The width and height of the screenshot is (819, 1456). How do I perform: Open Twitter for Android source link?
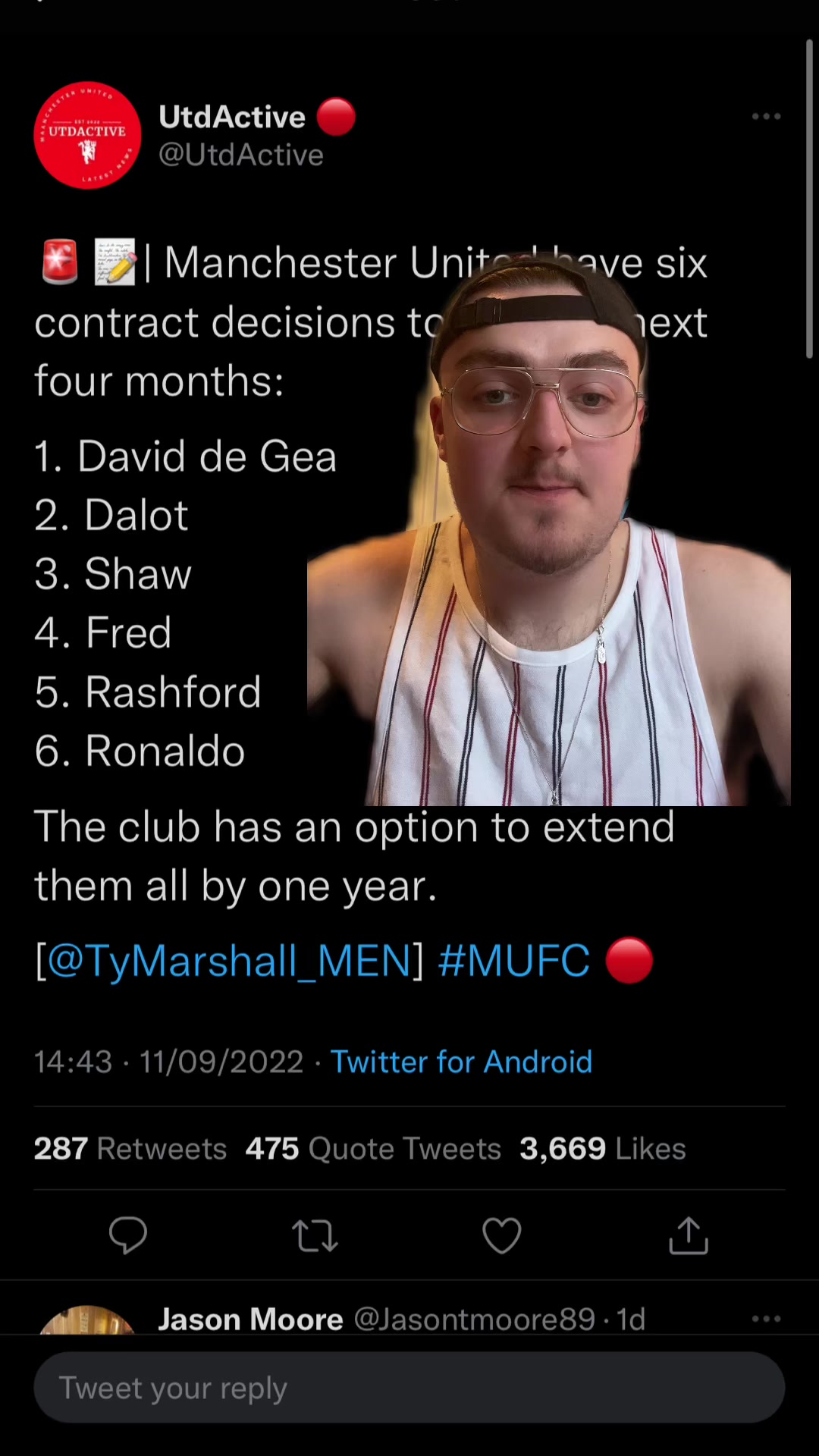click(x=461, y=1062)
